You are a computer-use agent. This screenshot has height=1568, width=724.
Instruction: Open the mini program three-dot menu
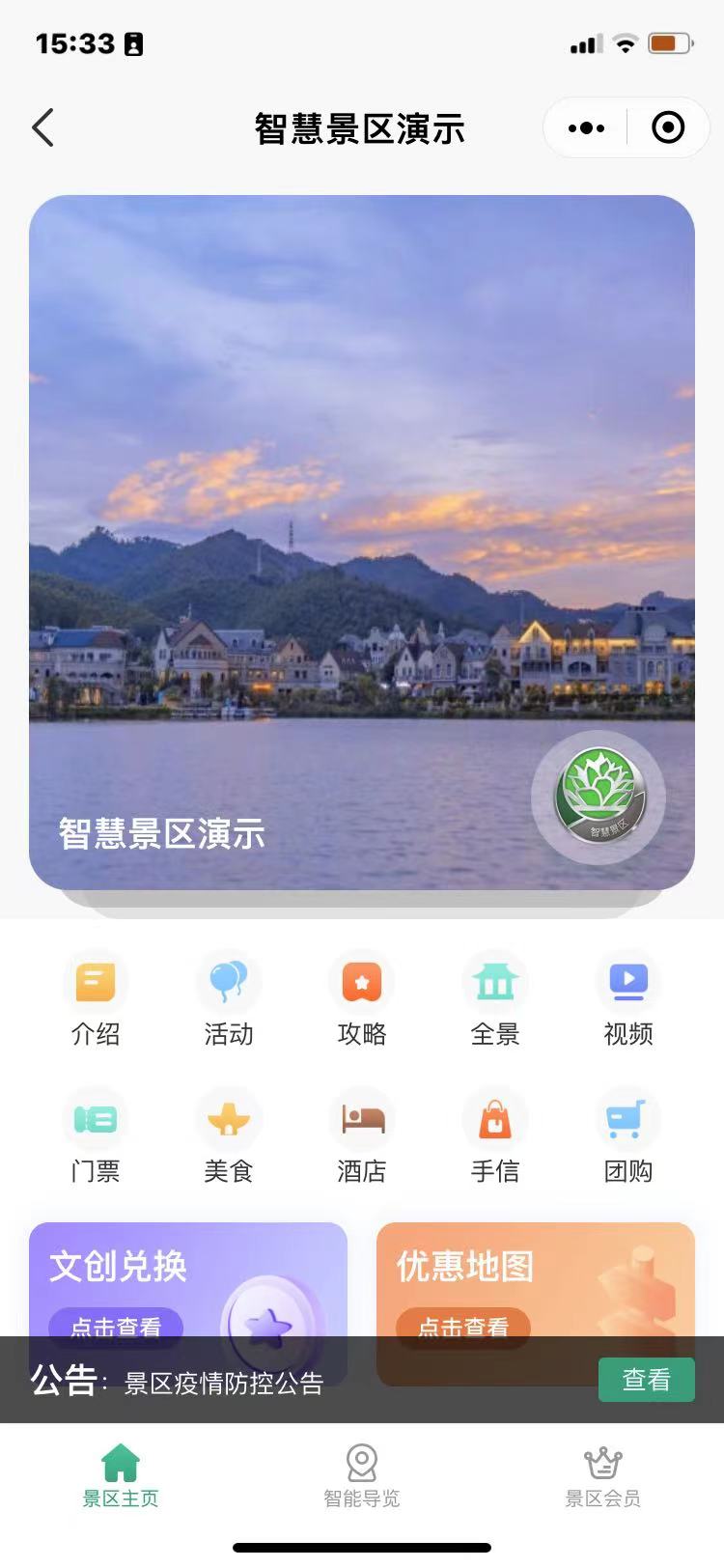pos(586,127)
